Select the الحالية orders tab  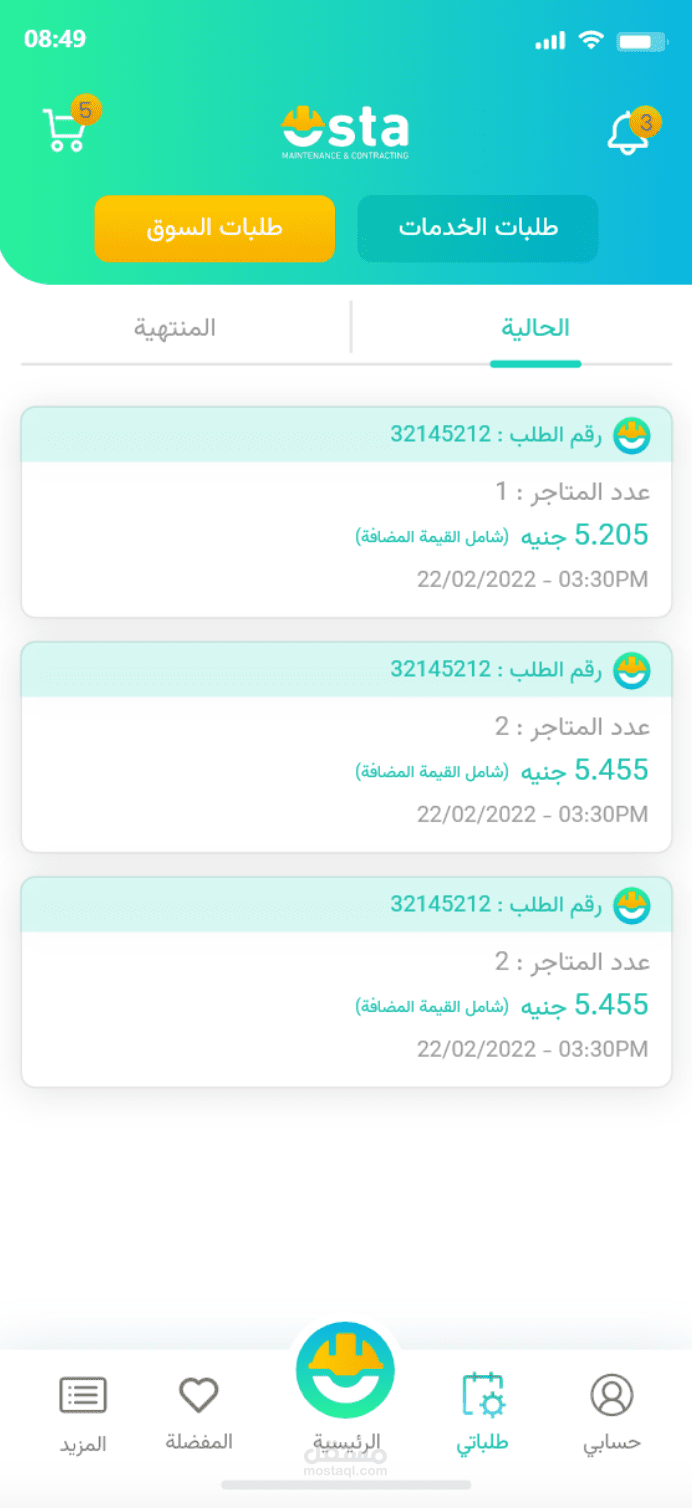535,328
